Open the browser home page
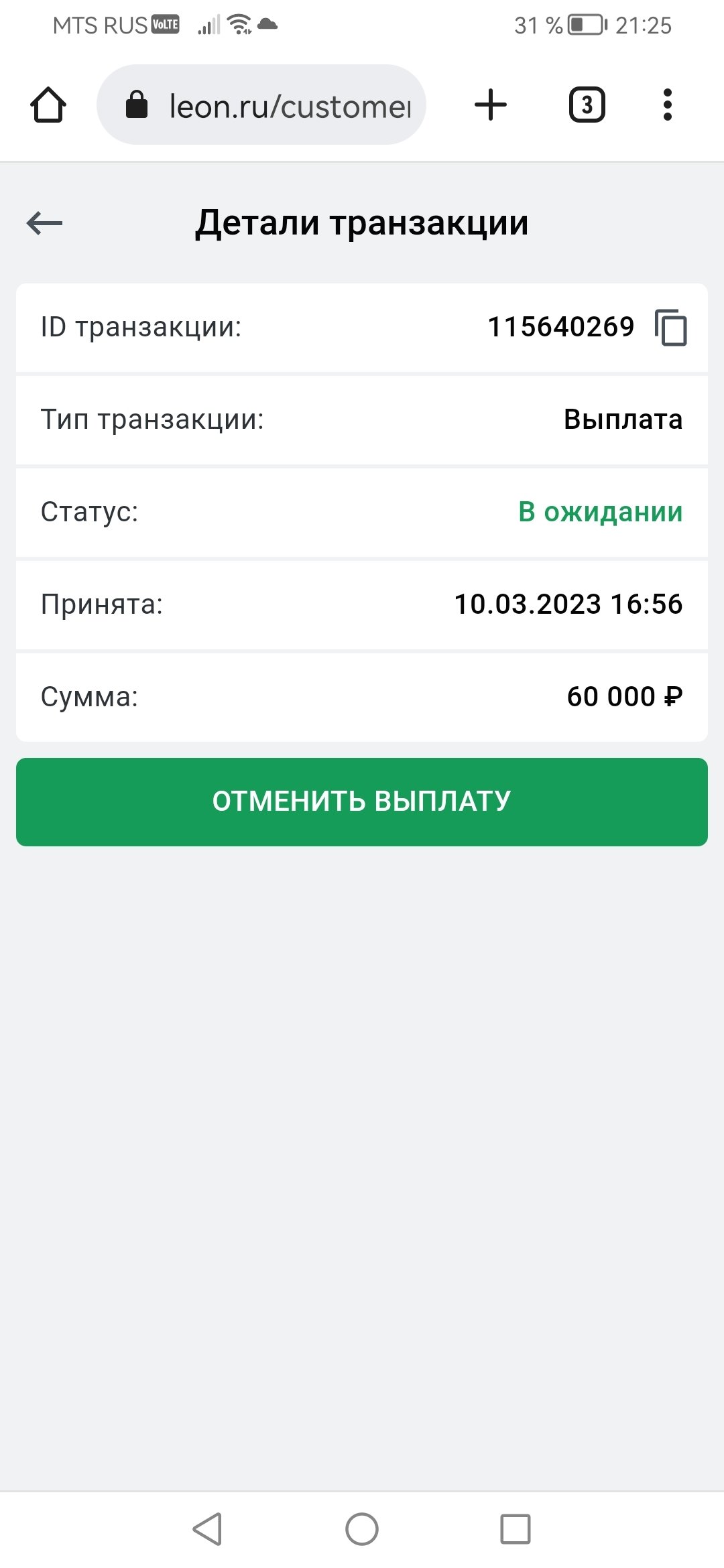This screenshot has width=724, height=1568. [48, 105]
